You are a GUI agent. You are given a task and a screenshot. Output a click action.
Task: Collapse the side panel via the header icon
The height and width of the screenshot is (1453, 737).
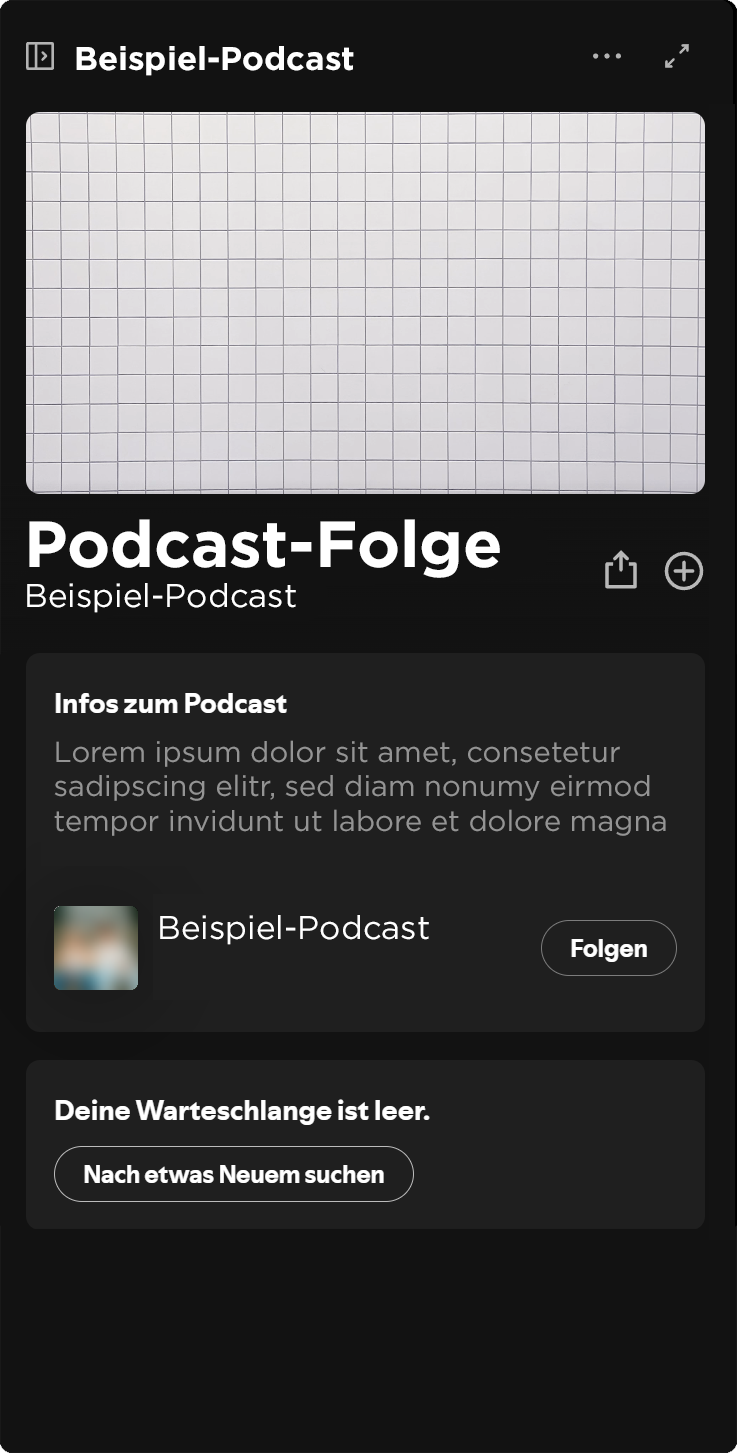[40, 56]
